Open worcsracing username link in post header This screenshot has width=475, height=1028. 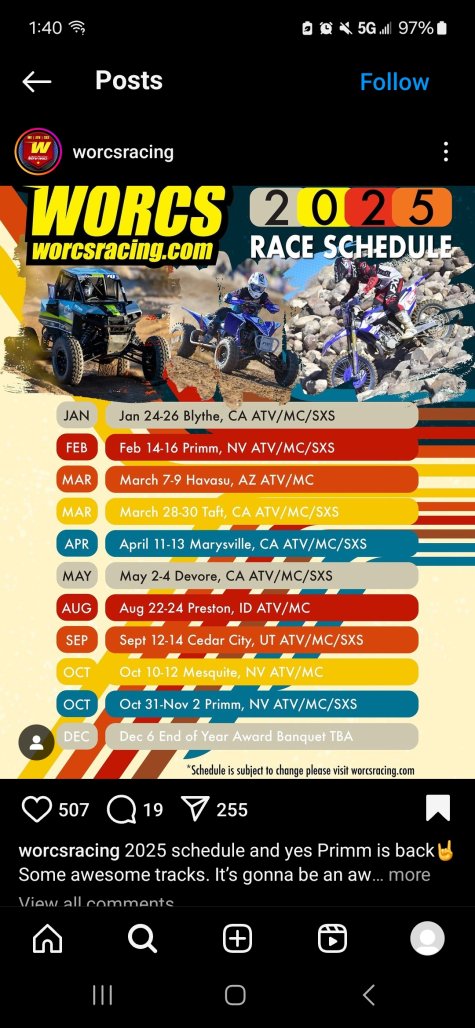click(x=123, y=152)
